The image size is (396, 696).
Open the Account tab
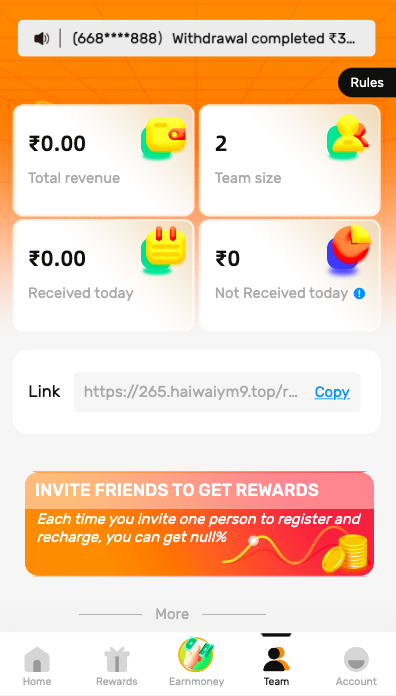coord(356,666)
